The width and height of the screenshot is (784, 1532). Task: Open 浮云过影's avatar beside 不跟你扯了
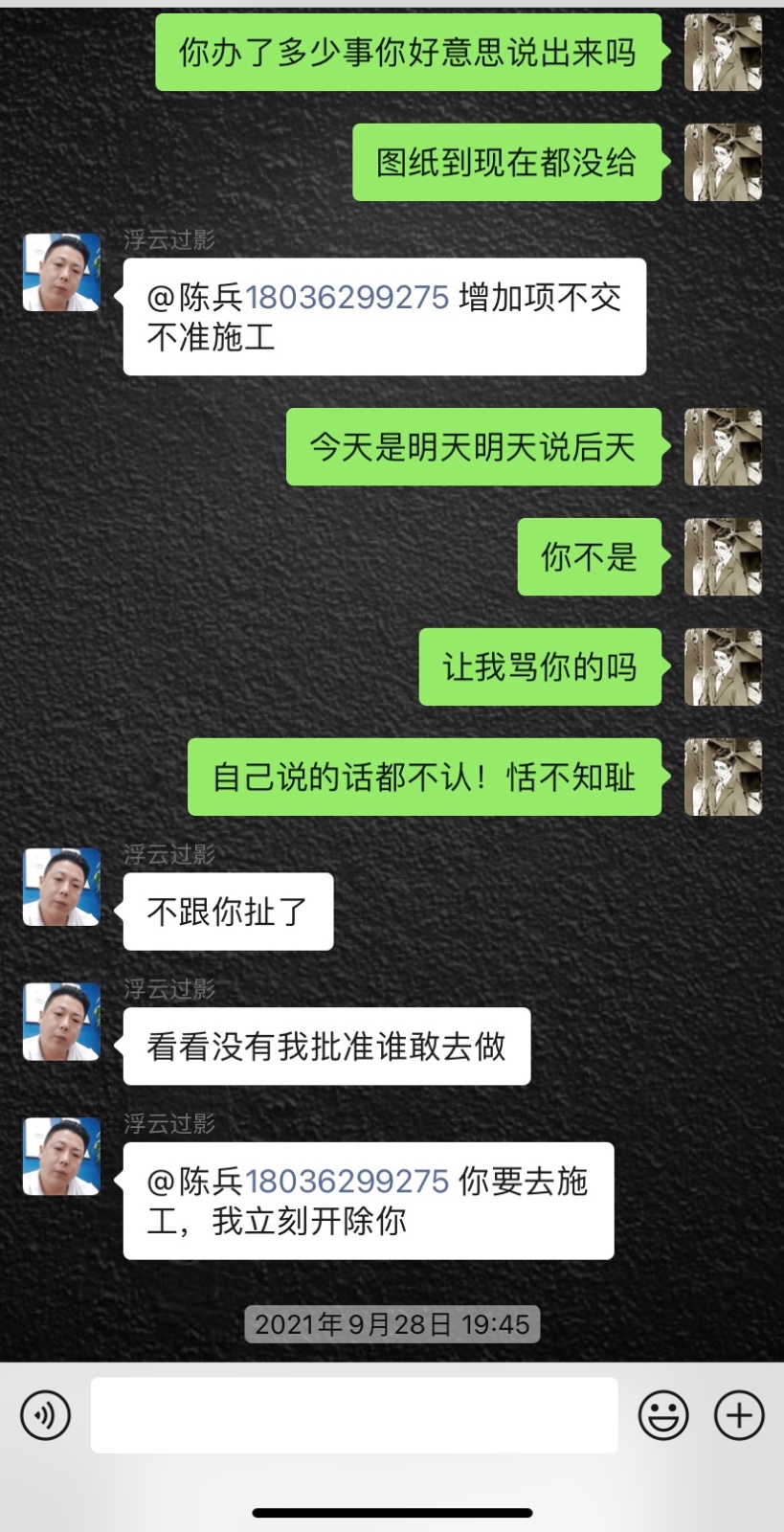[61, 887]
